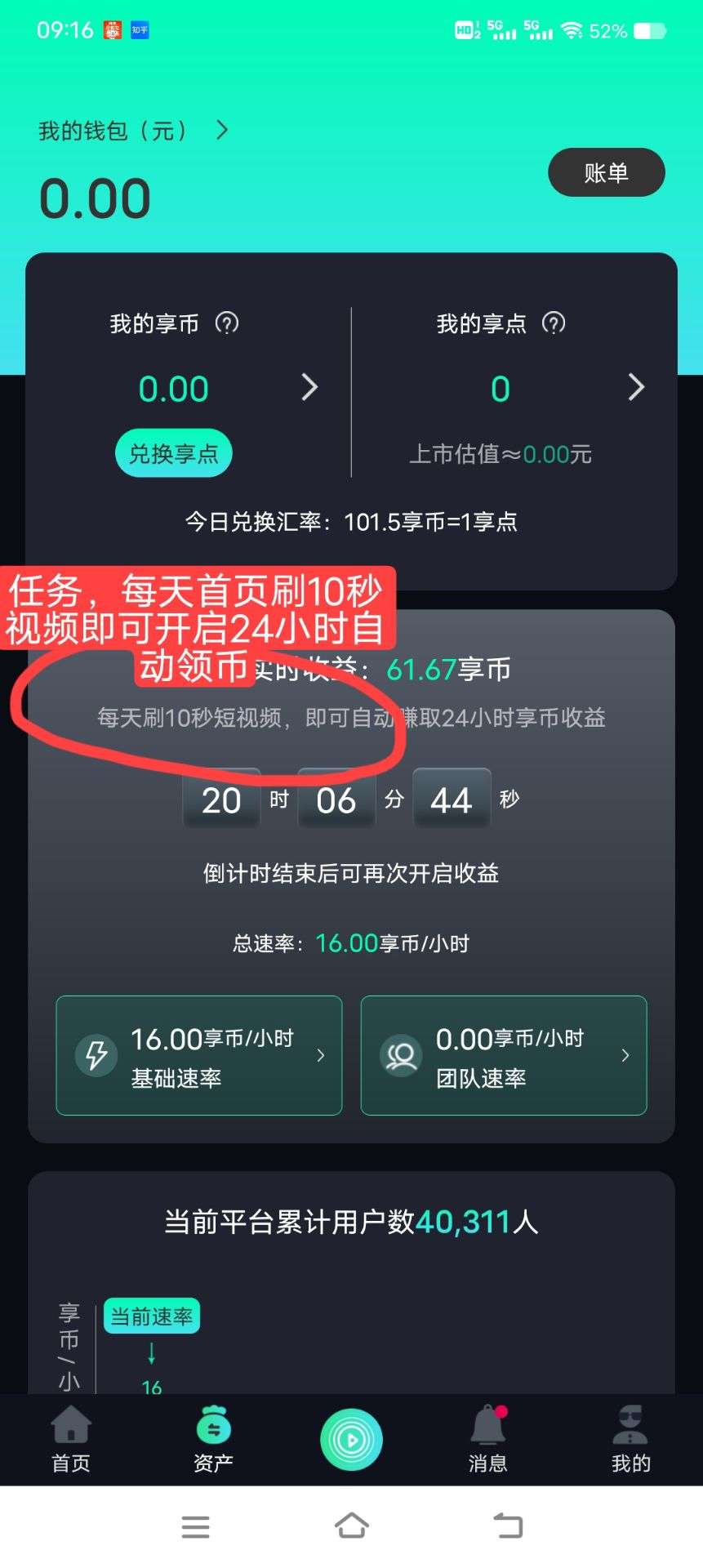Tap the system back button

508,1526
